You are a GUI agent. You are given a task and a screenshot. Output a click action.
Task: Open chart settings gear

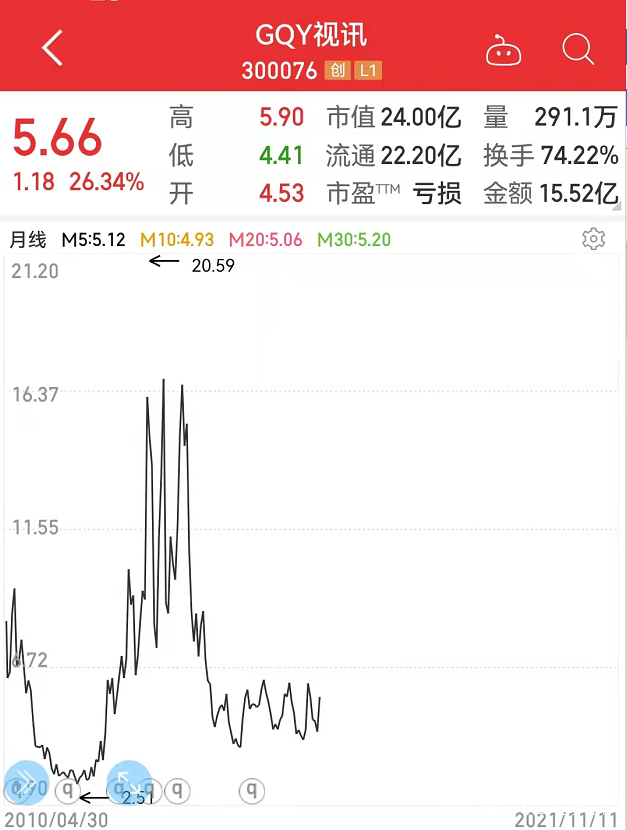[593, 239]
